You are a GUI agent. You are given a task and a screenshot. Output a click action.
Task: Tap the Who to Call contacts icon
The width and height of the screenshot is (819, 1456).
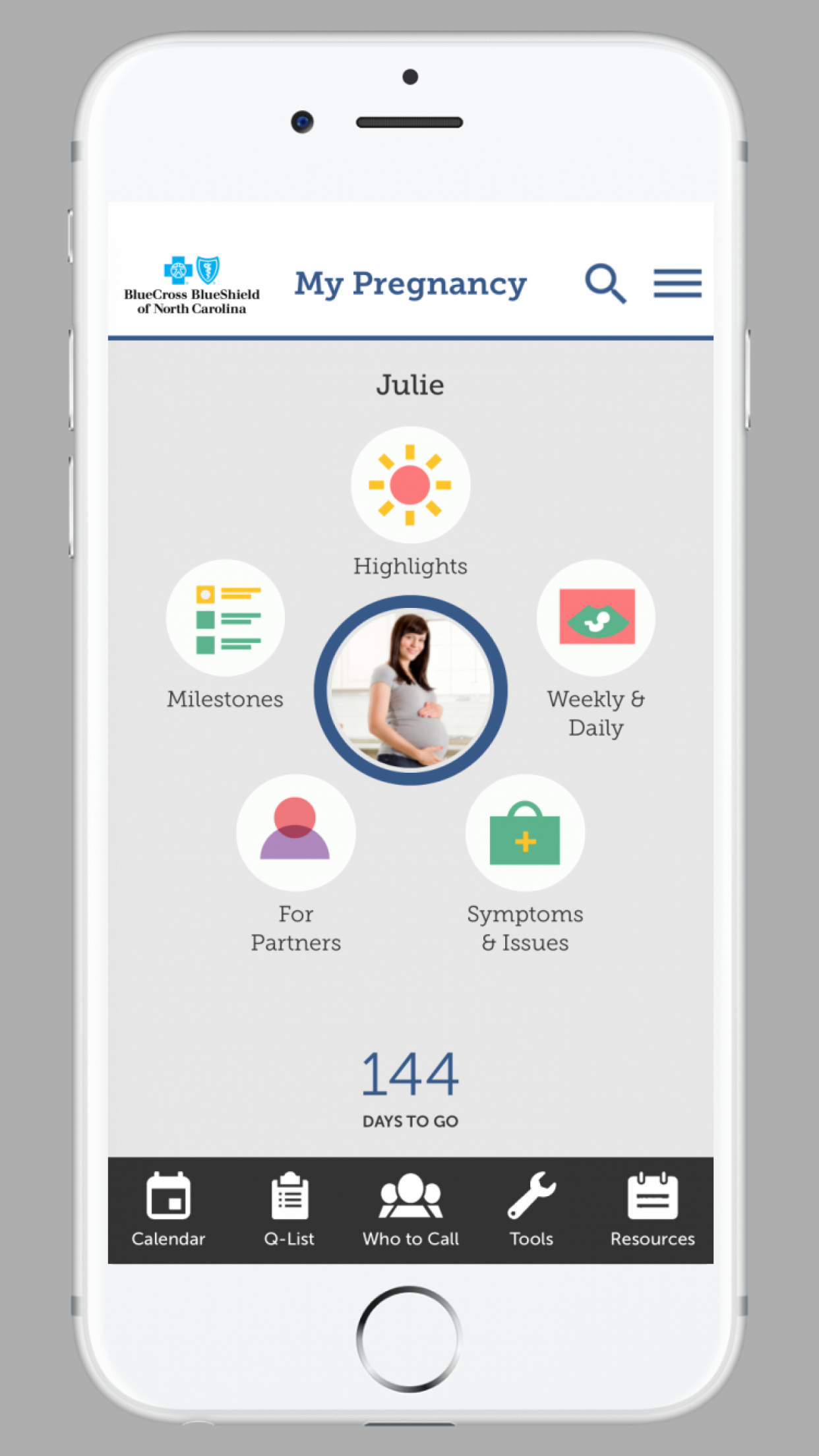point(409,1195)
